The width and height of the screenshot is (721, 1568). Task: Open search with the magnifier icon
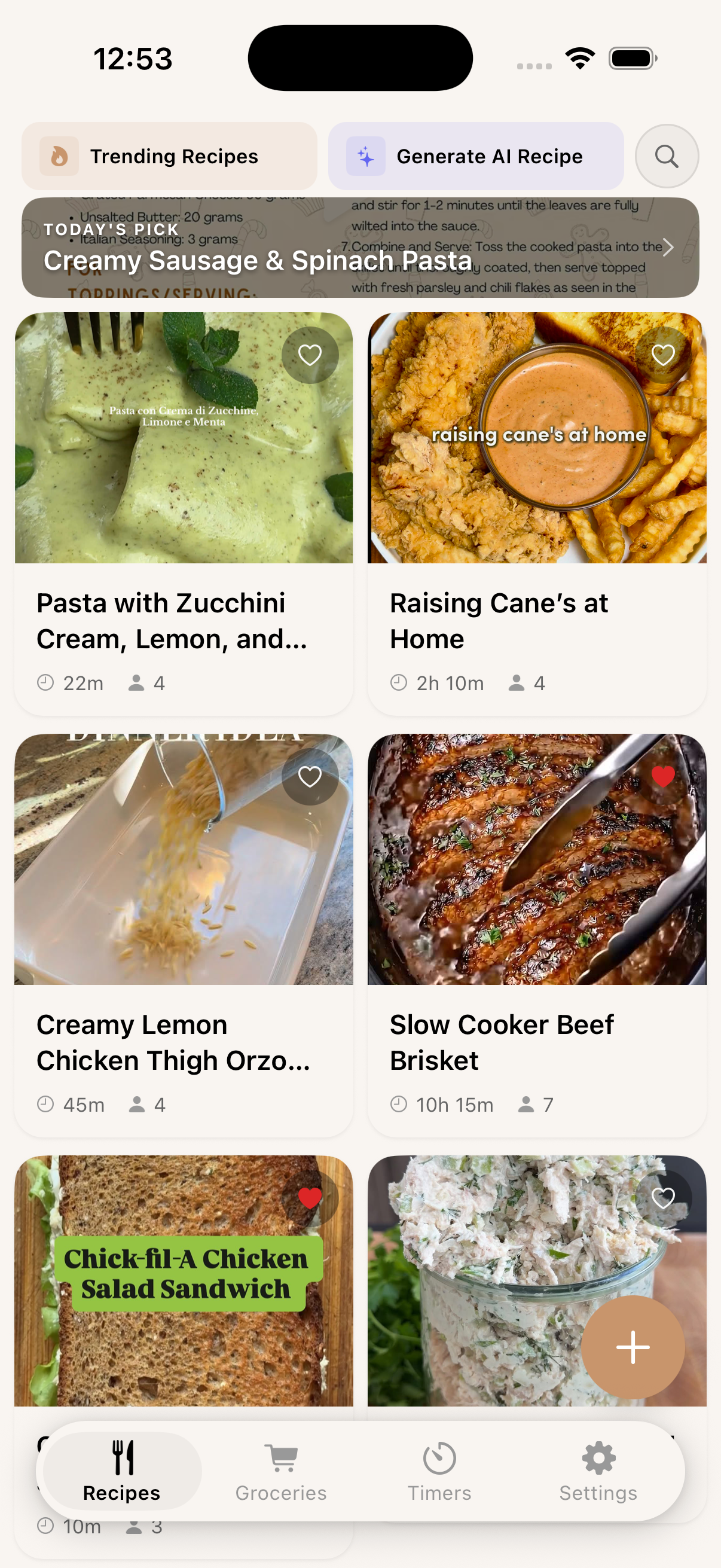tap(666, 157)
